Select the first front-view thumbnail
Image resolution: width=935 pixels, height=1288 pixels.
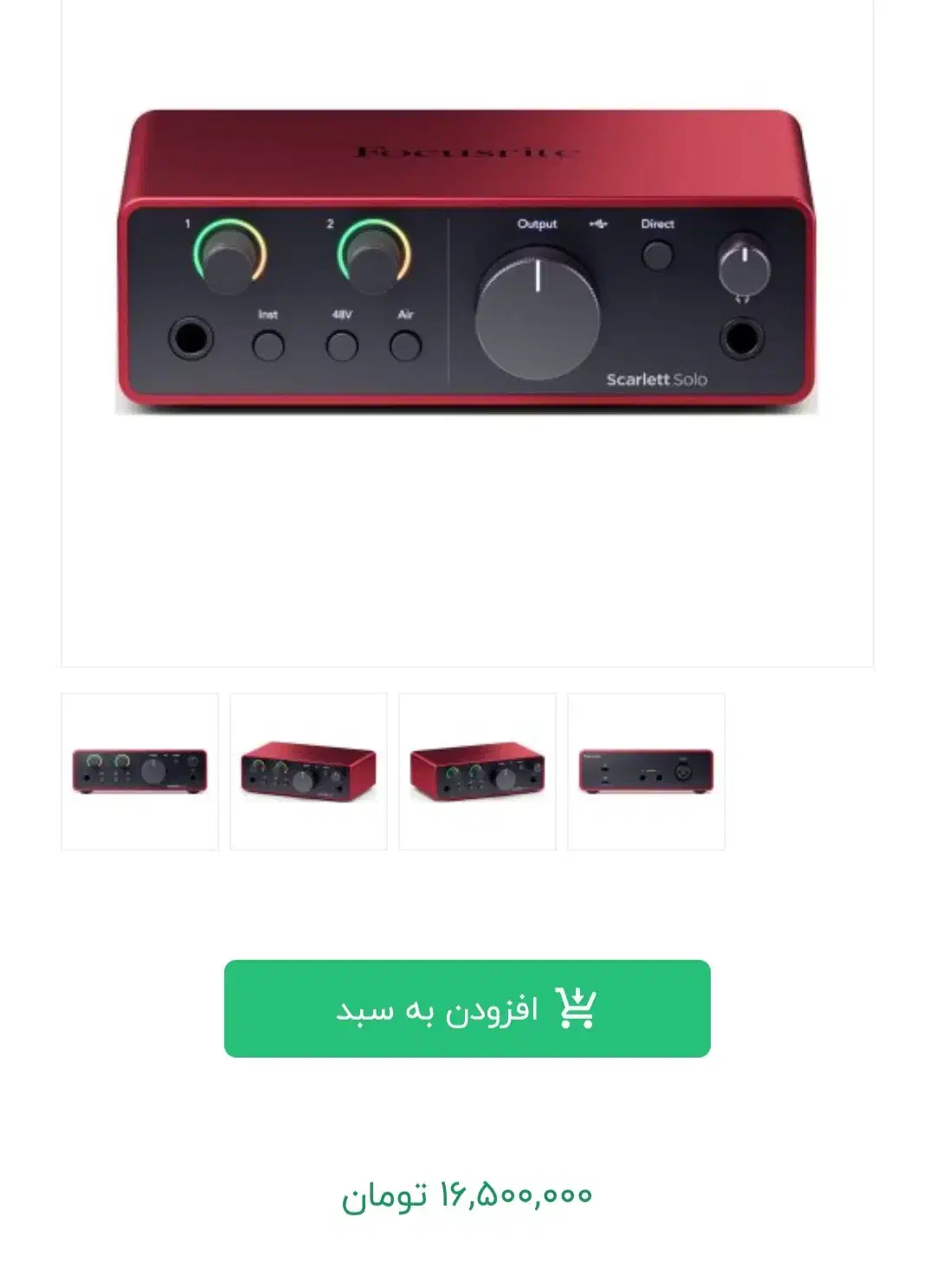click(x=139, y=771)
